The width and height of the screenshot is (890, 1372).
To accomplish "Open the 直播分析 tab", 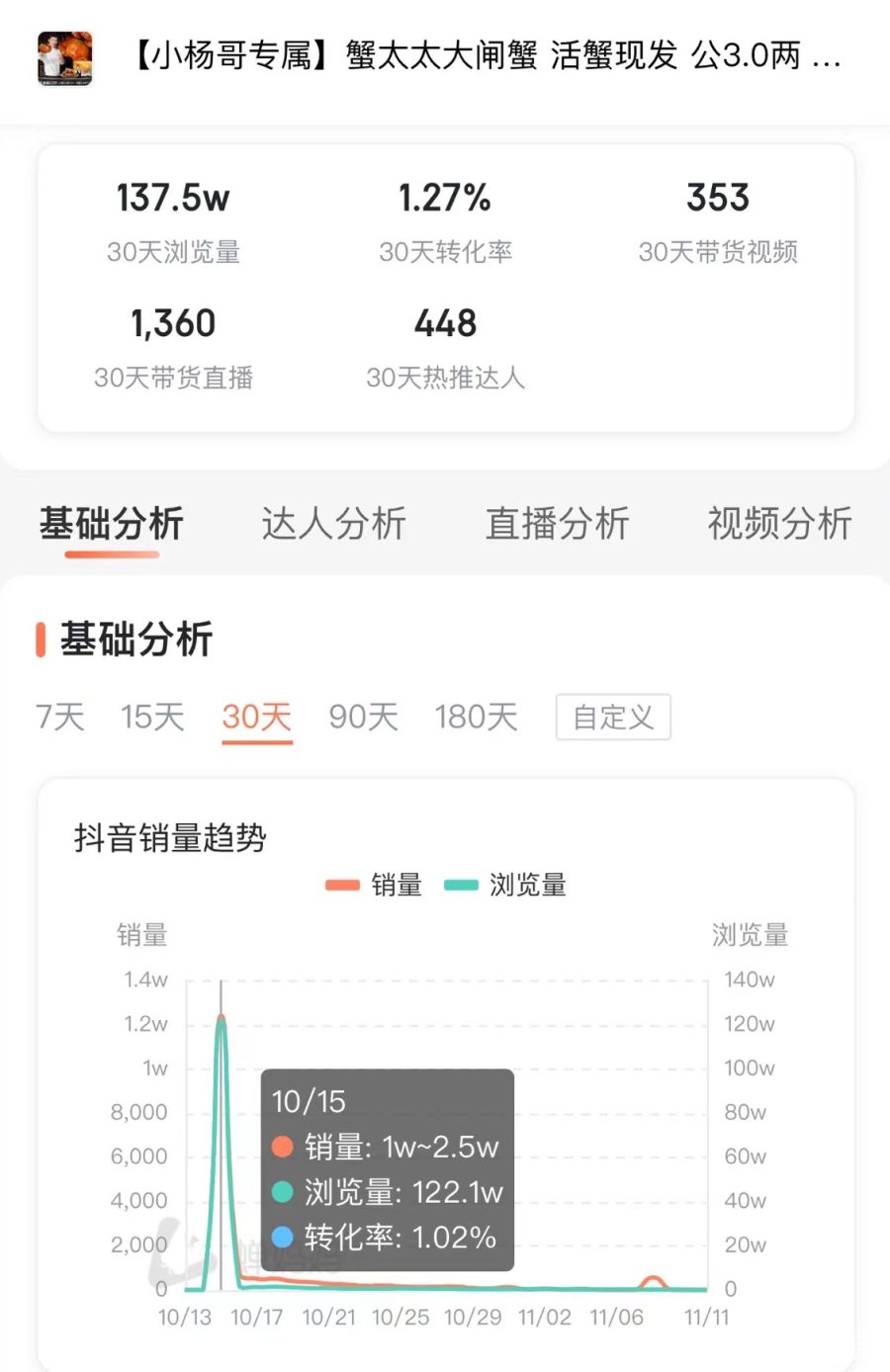I will [x=557, y=524].
